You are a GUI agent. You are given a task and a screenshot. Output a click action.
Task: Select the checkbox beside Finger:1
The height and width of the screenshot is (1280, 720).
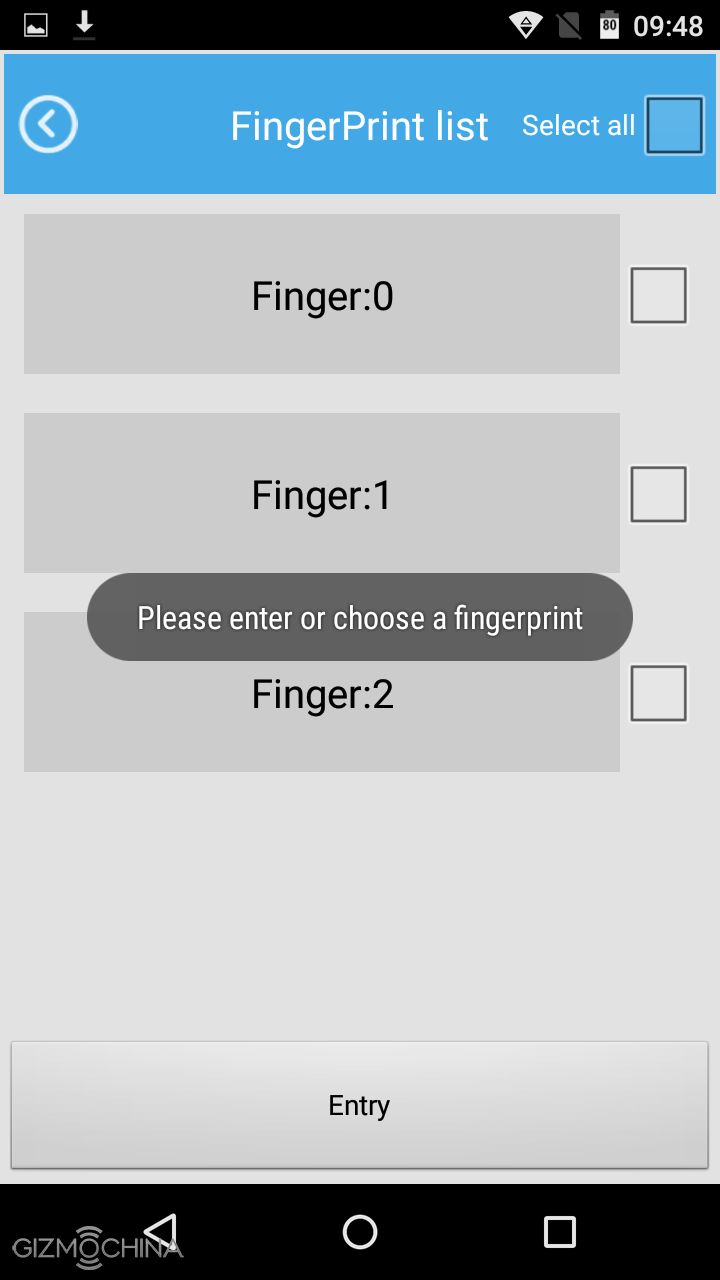658,494
